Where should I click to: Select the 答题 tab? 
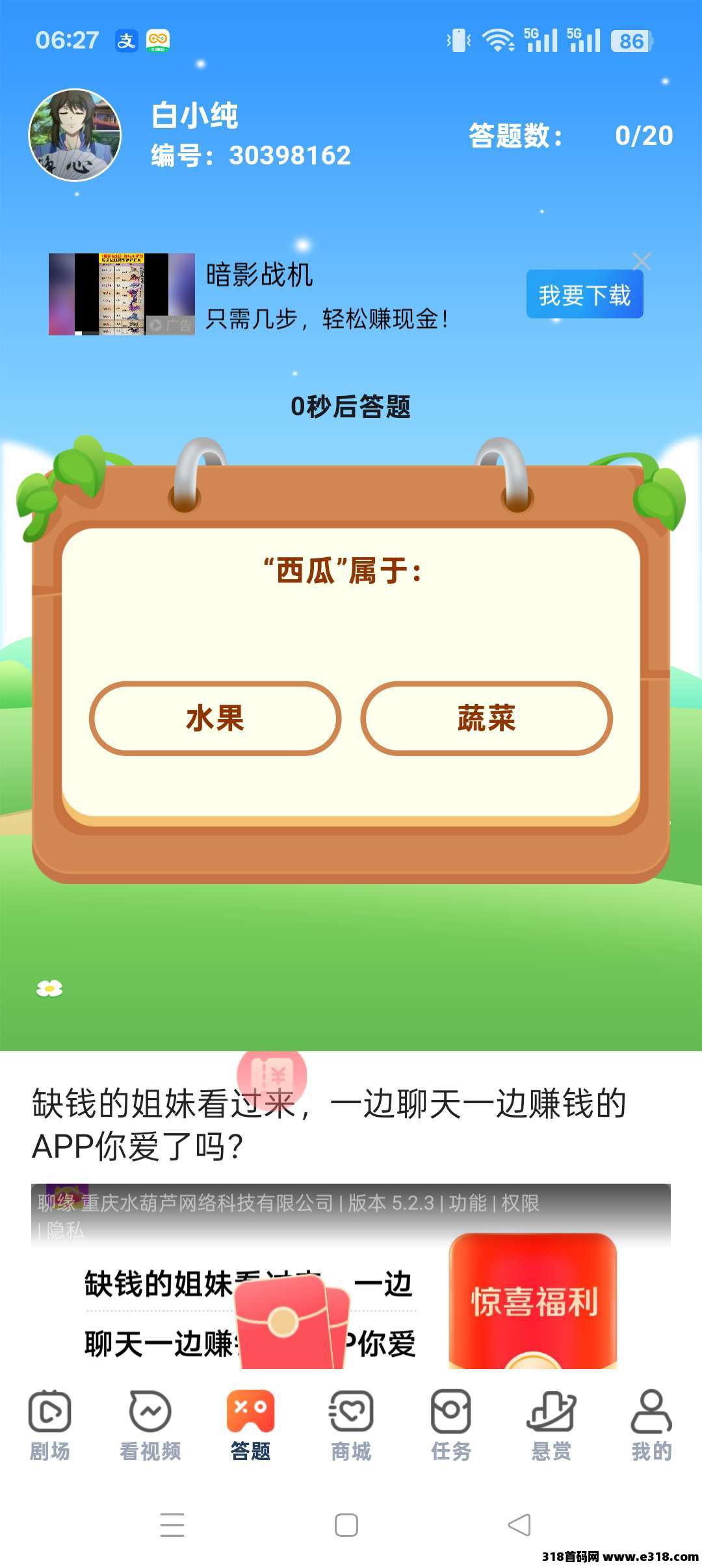coord(250,1424)
